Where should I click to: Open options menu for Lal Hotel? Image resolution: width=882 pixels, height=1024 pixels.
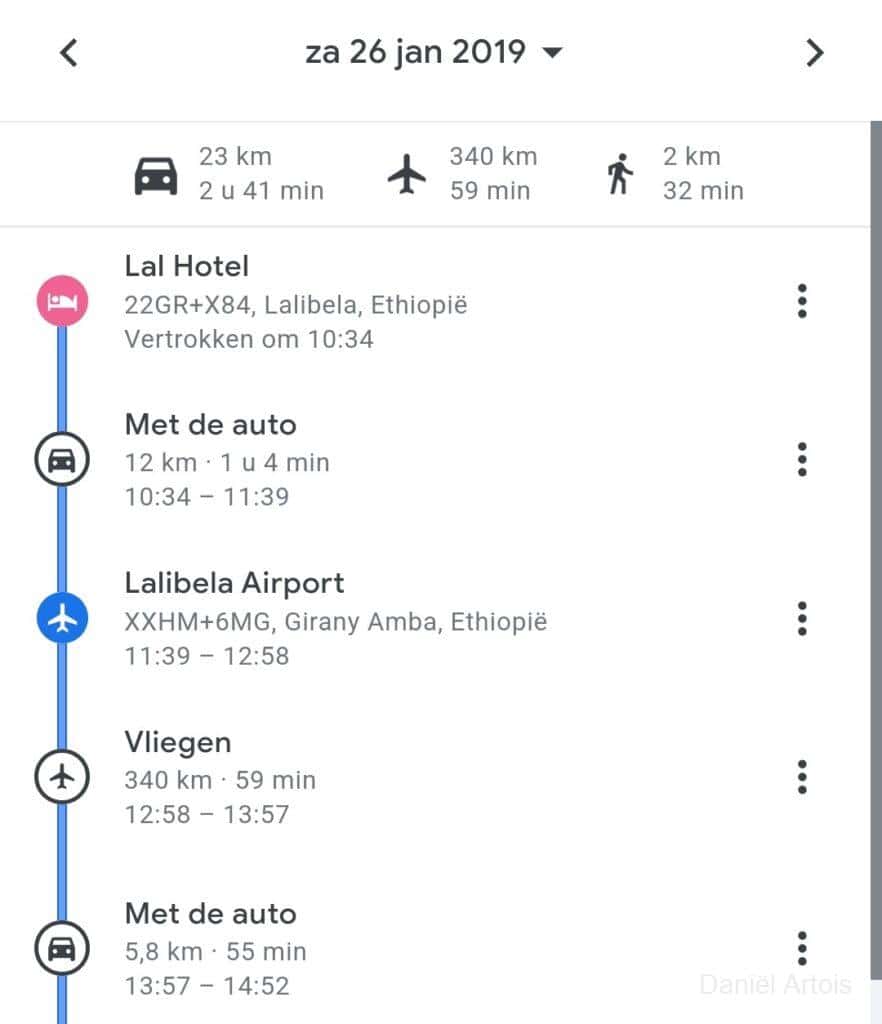[801, 301]
